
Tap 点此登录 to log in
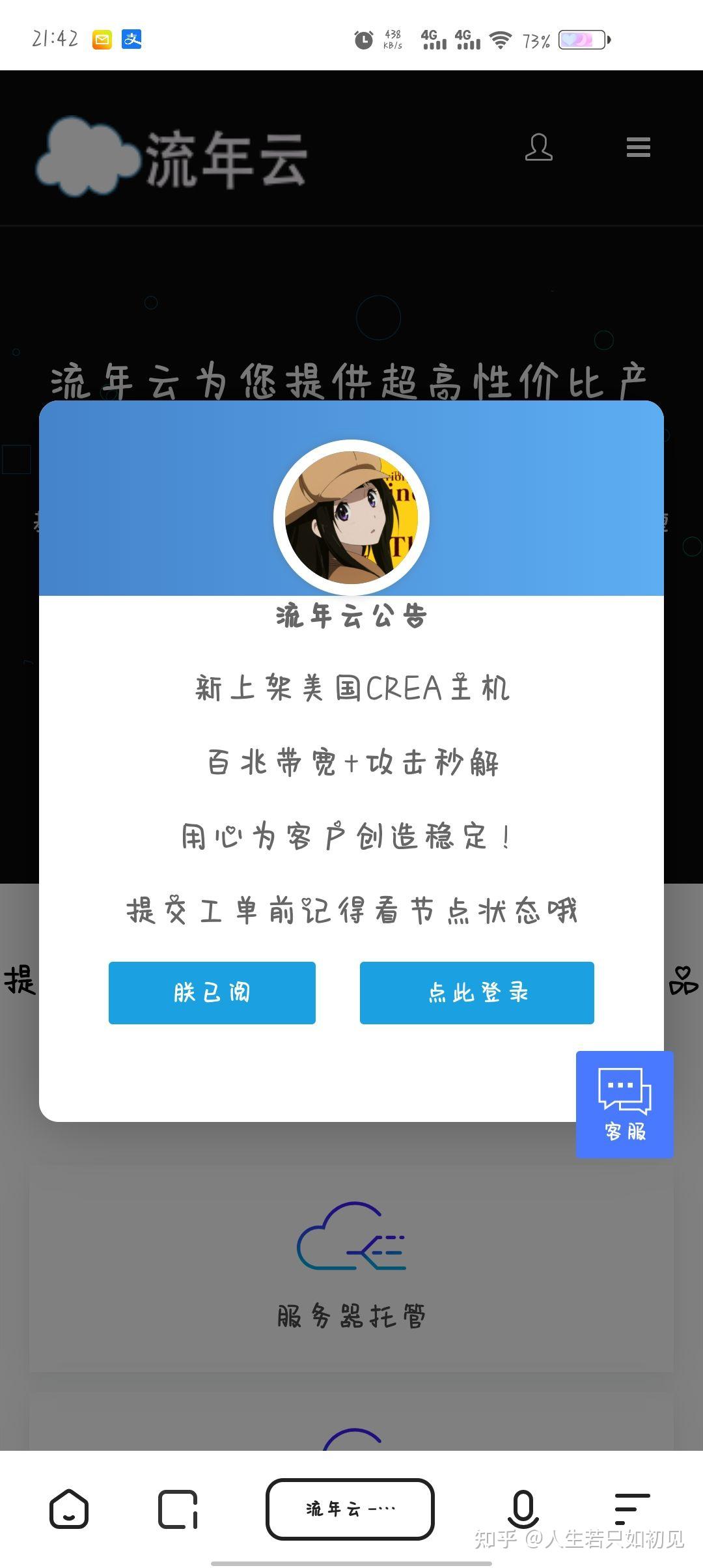tap(476, 992)
